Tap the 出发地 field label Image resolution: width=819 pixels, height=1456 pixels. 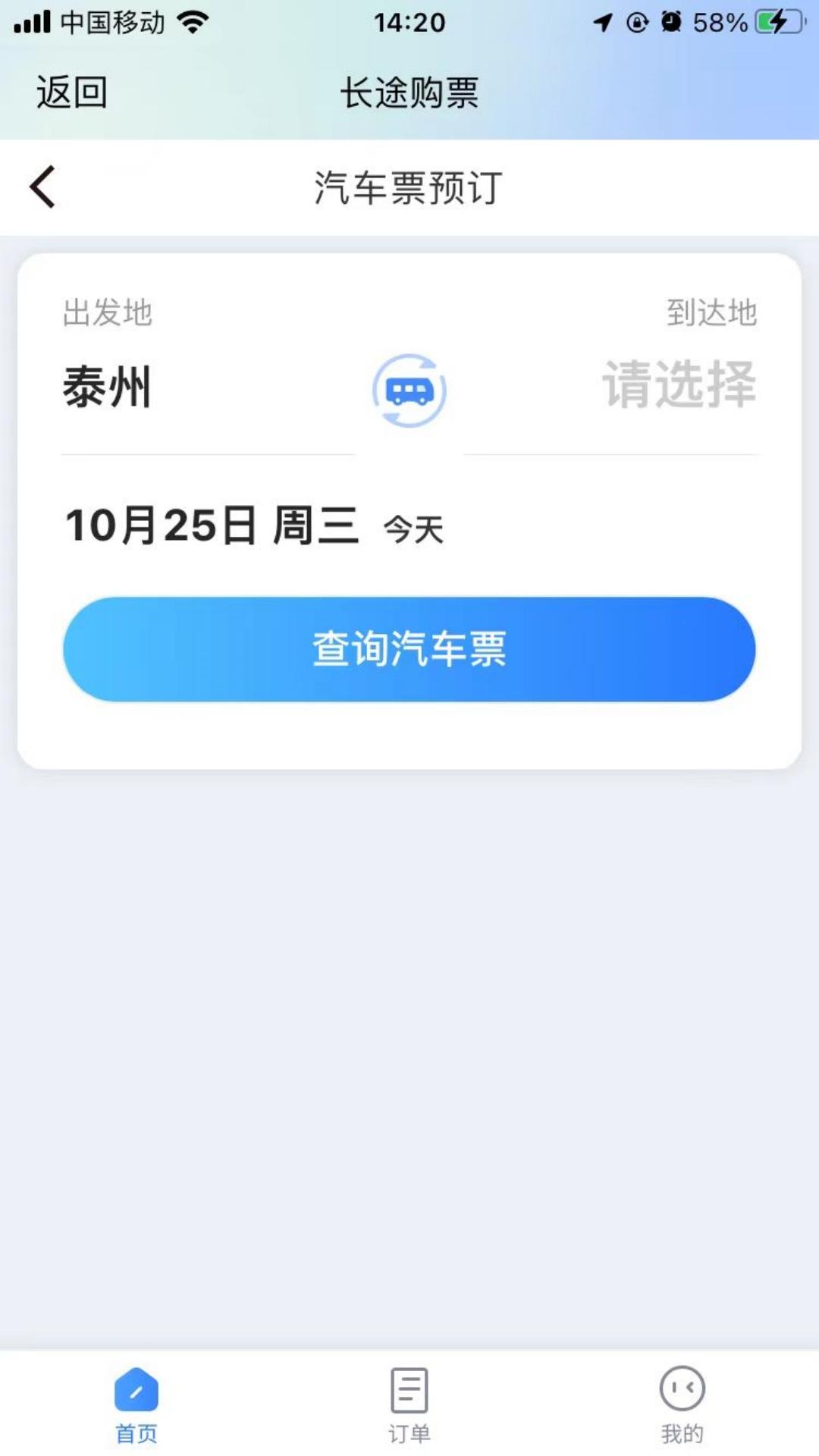(x=108, y=313)
